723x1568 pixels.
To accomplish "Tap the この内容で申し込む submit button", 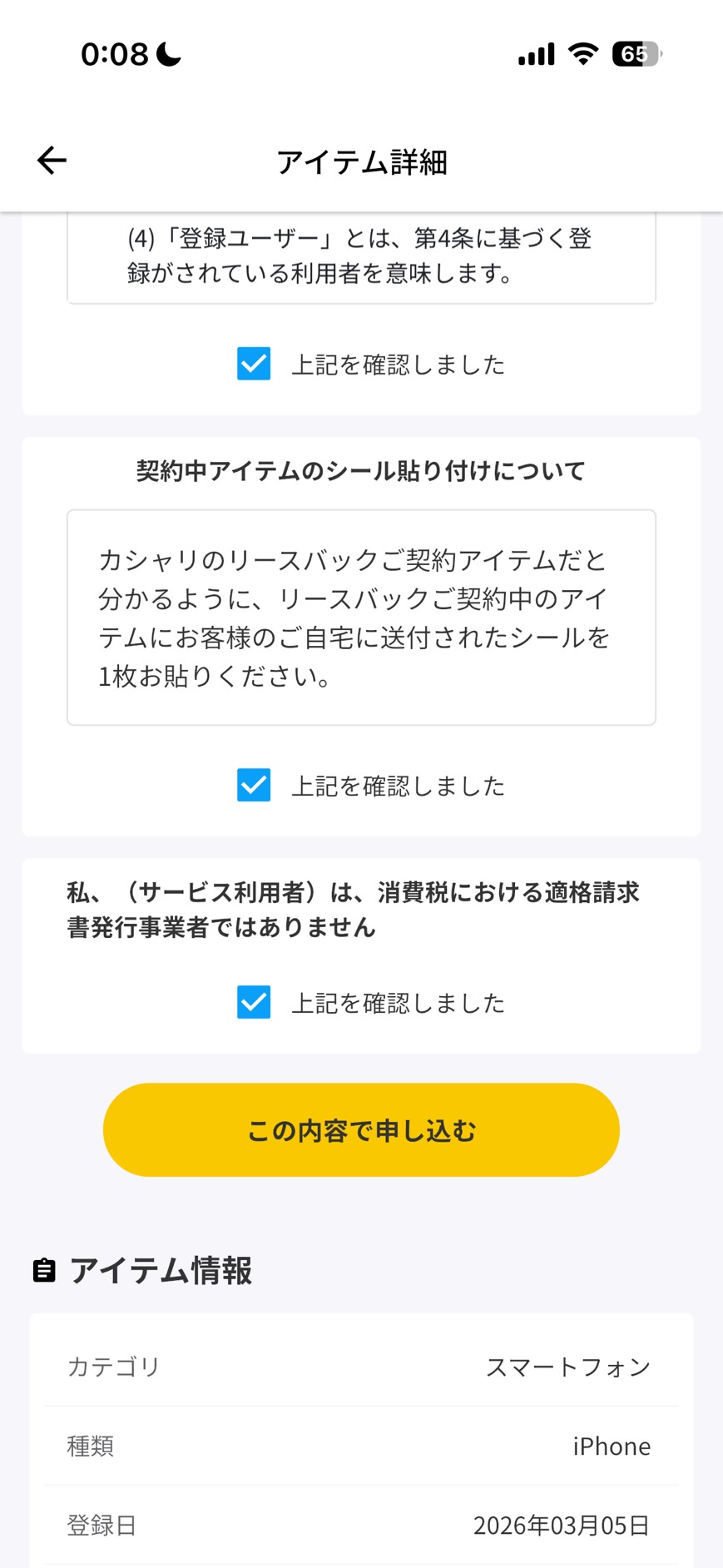I will pos(360,1129).
